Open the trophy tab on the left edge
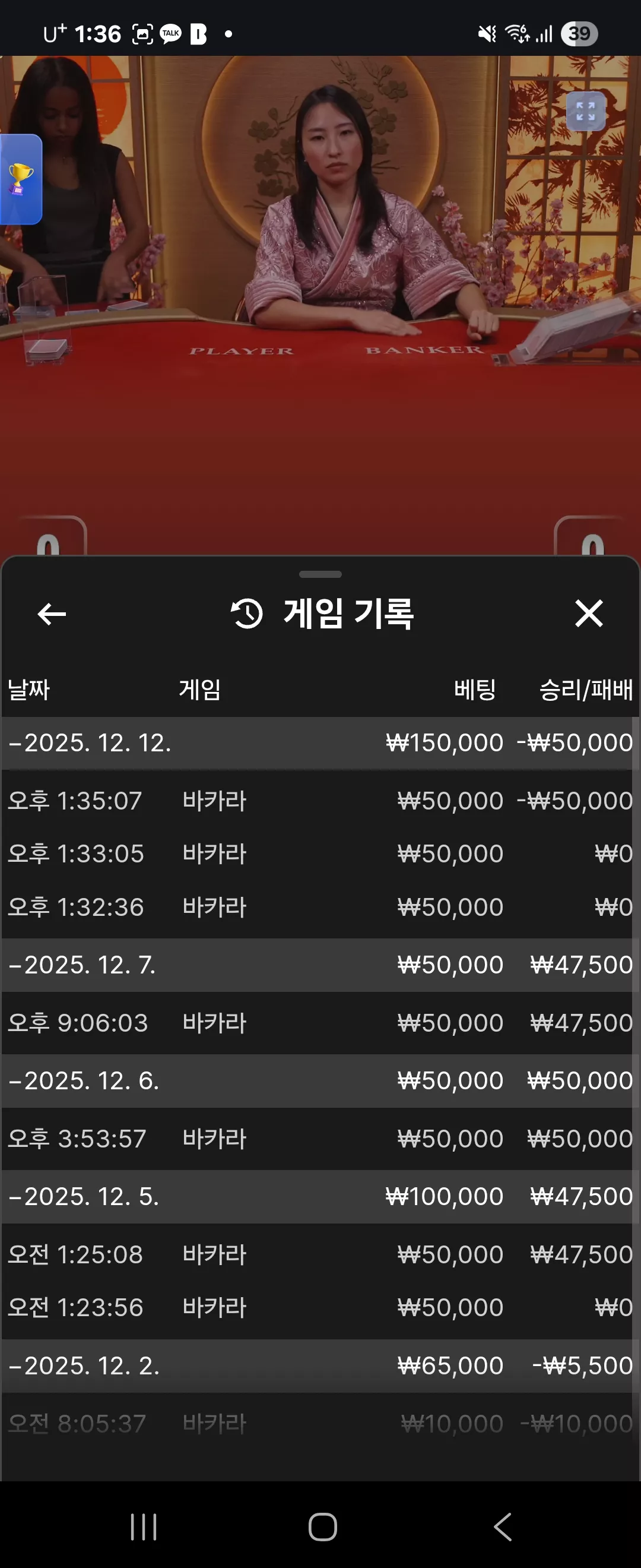The width and height of the screenshot is (641, 1568). click(20, 179)
